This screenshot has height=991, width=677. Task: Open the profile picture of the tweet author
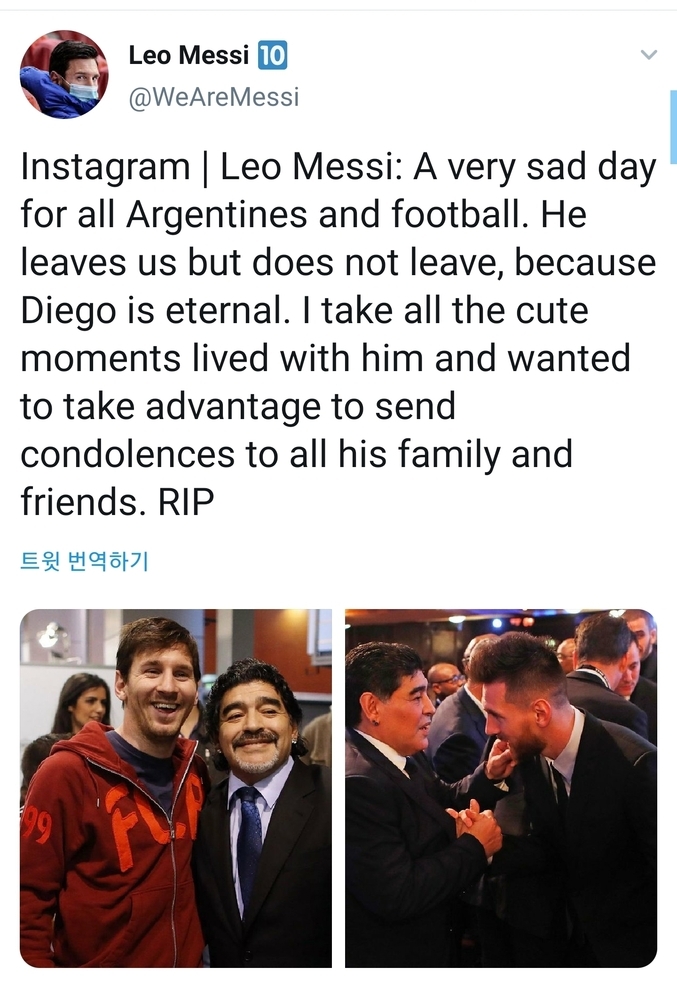tap(64, 75)
